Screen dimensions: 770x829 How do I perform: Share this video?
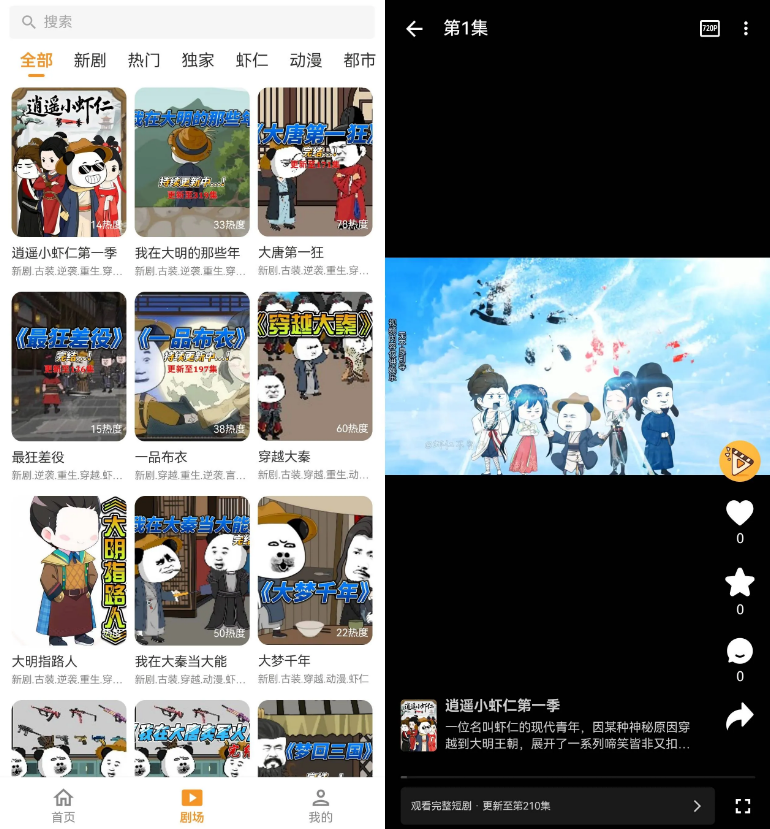pyautogui.click(x=739, y=716)
